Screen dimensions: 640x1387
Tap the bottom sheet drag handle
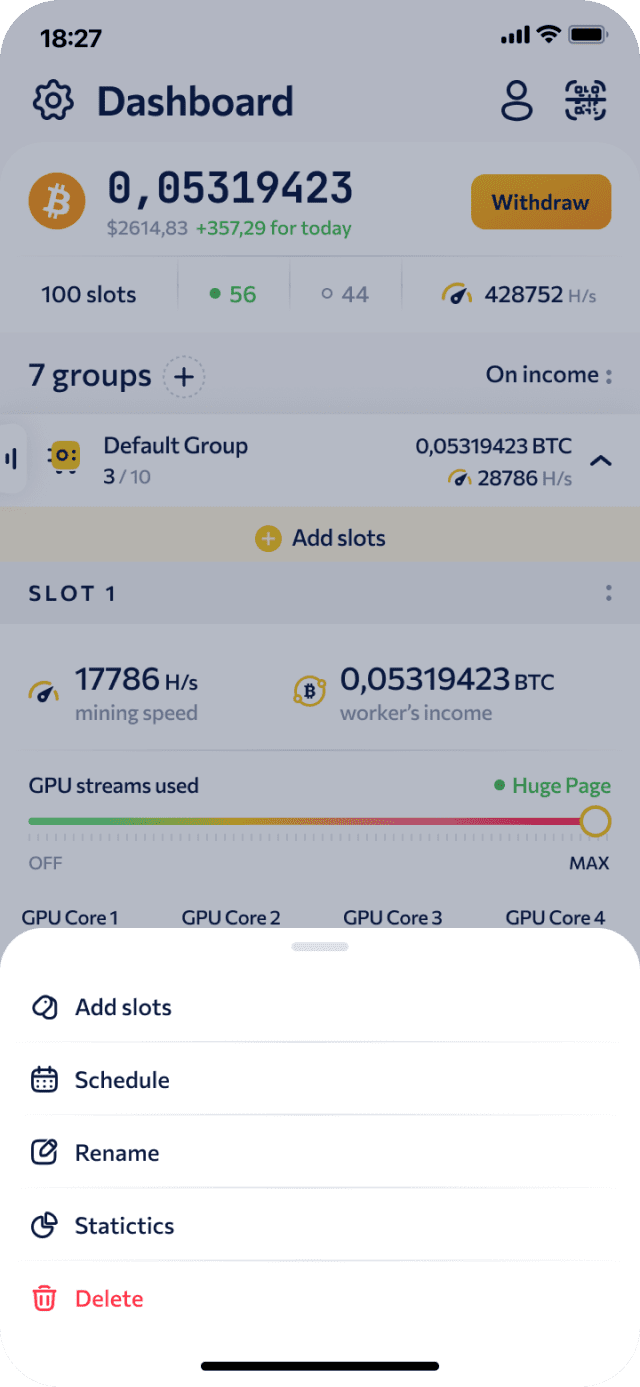pyautogui.click(x=320, y=946)
